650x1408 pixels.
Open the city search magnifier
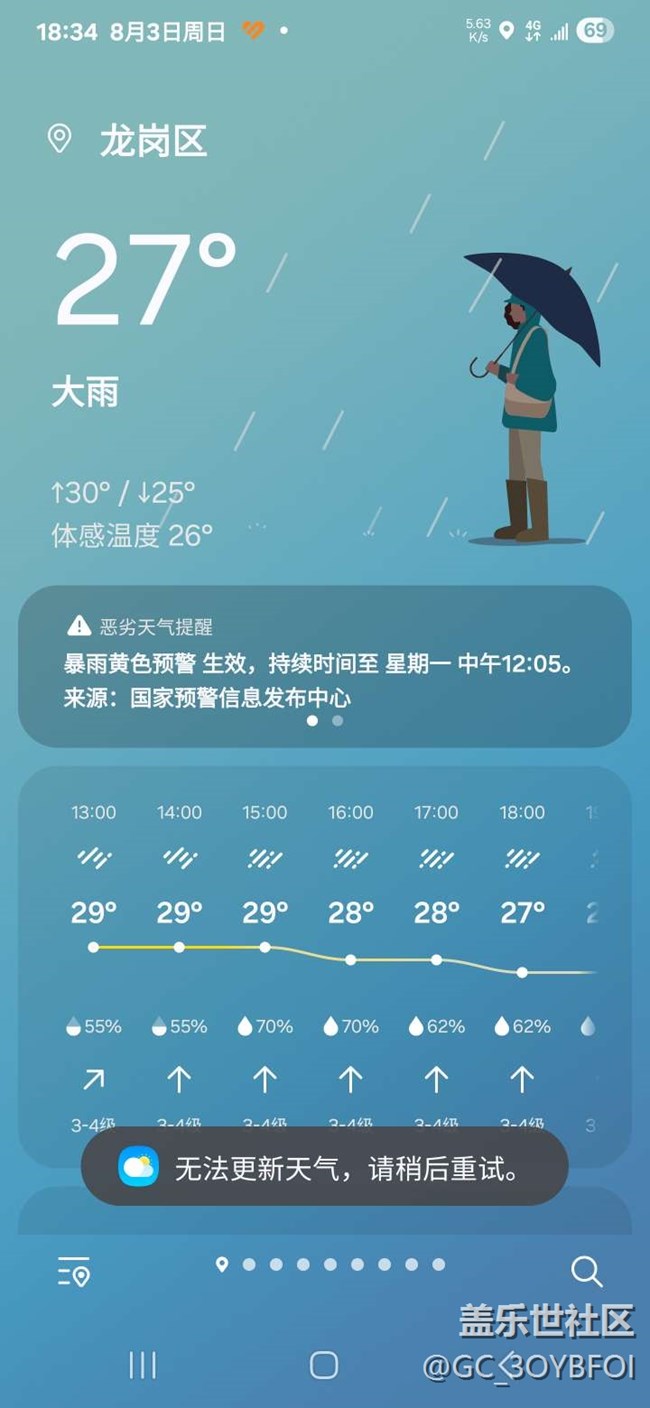click(586, 1271)
